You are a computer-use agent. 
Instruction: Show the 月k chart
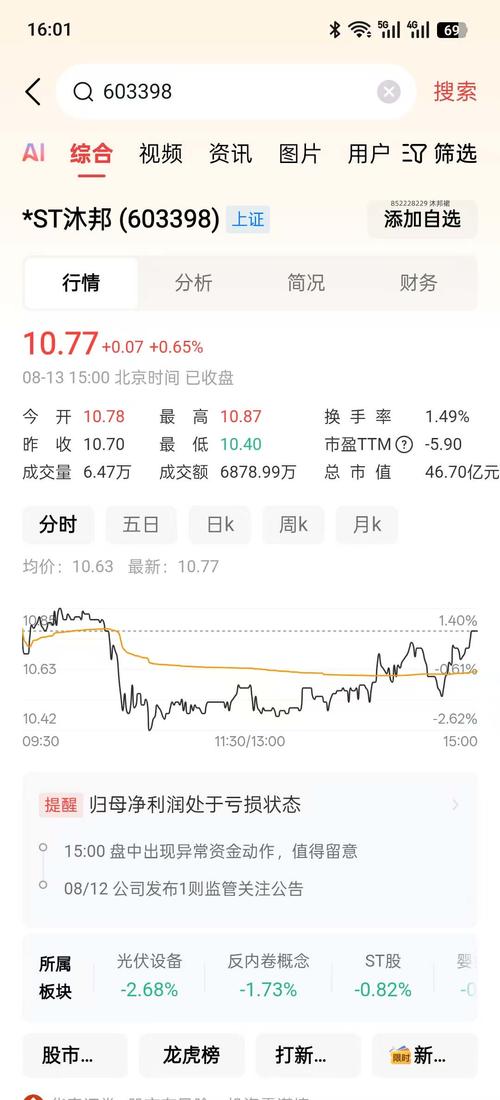(x=367, y=525)
